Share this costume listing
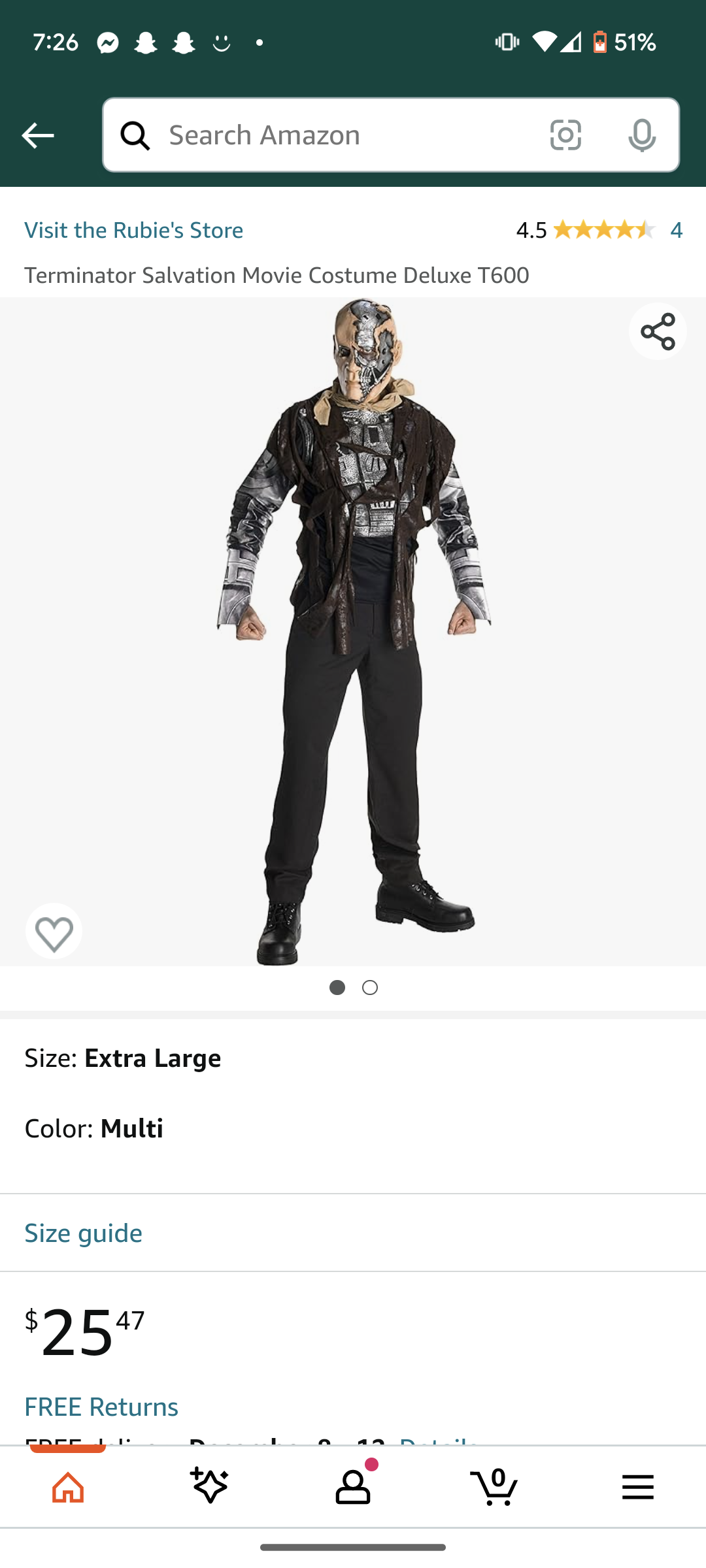The height and width of the screenshot is (1568, 706). [x=658, y=331]
